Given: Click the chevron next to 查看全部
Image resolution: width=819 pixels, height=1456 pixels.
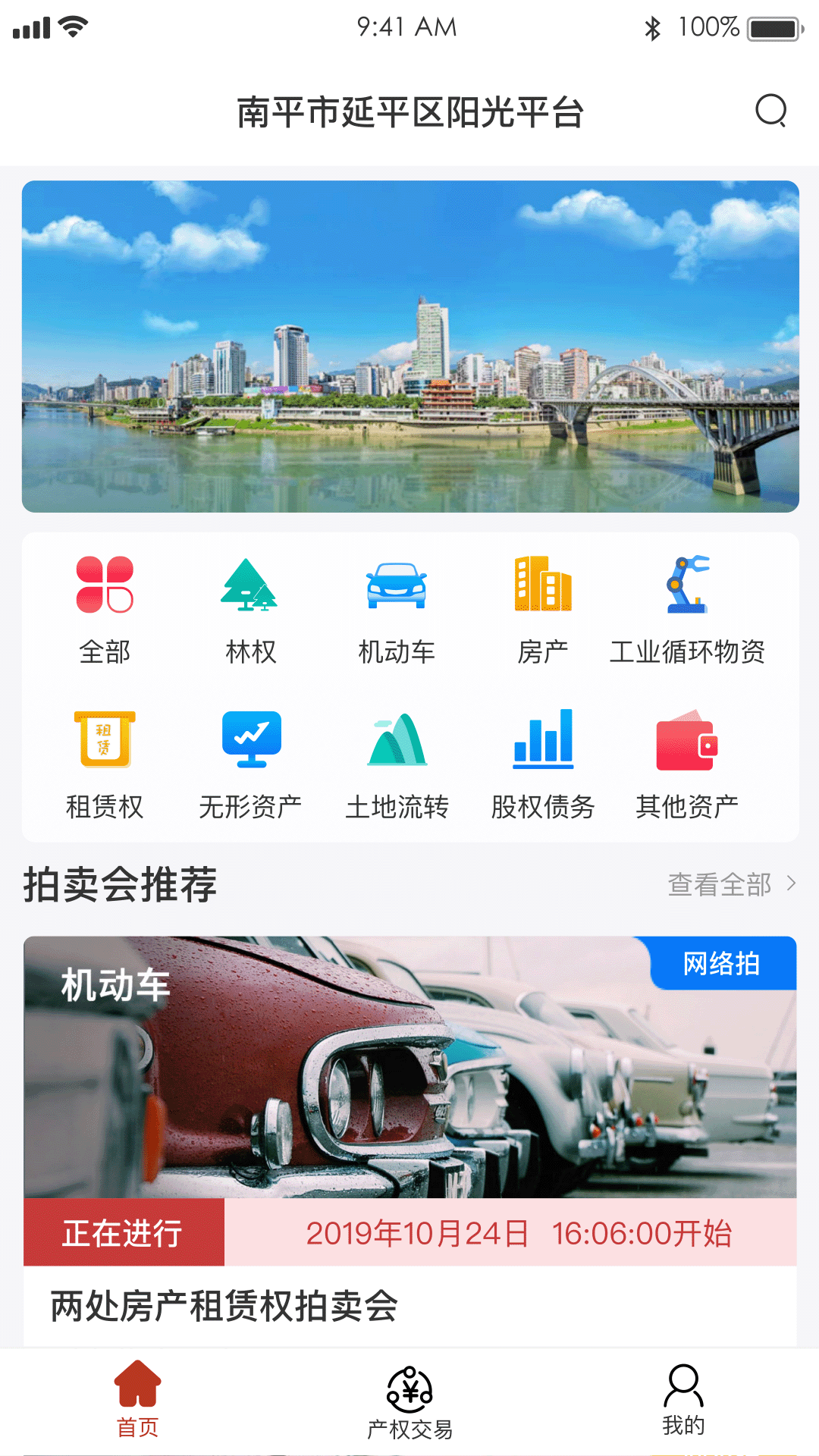Looking at the screenshot, I should 791,884.
